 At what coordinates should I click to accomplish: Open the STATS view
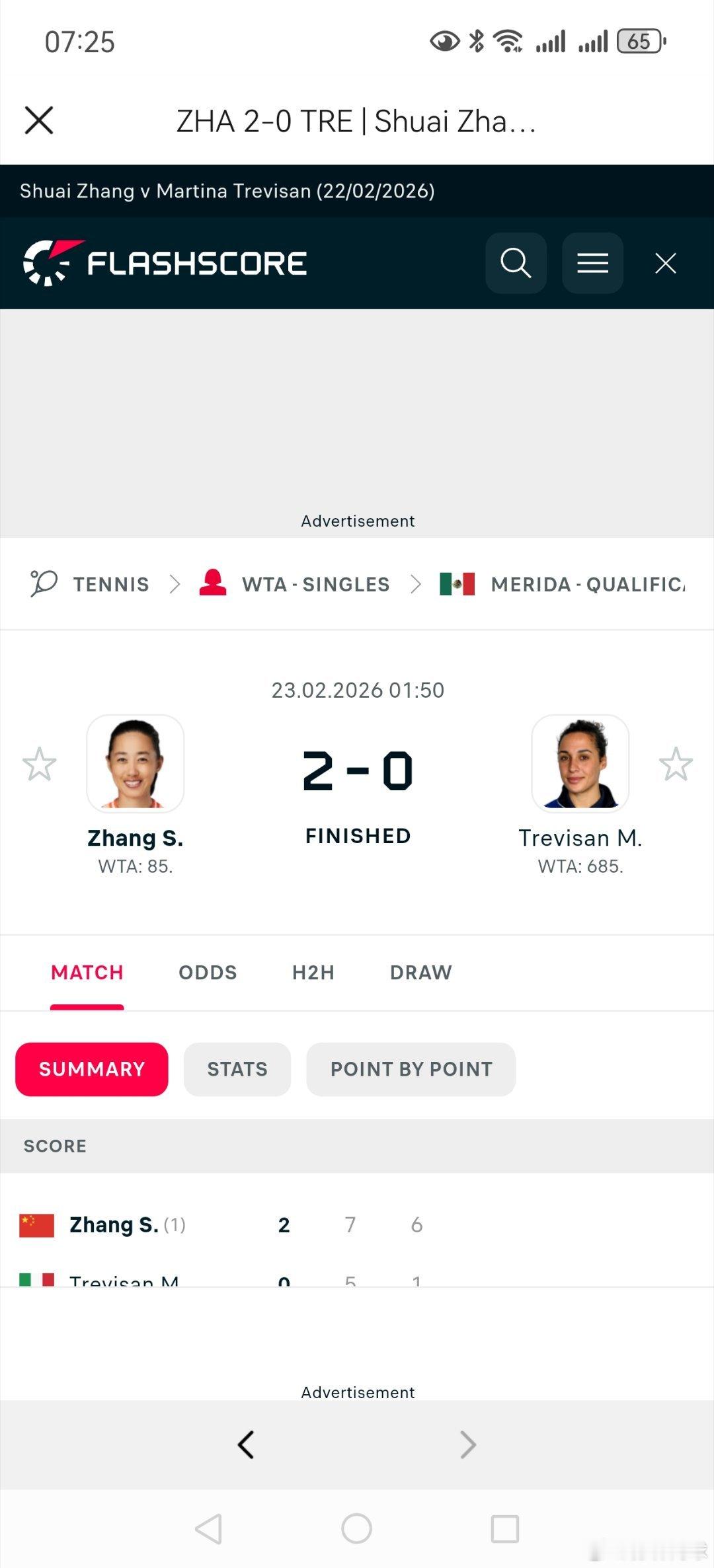(237, 1068)
